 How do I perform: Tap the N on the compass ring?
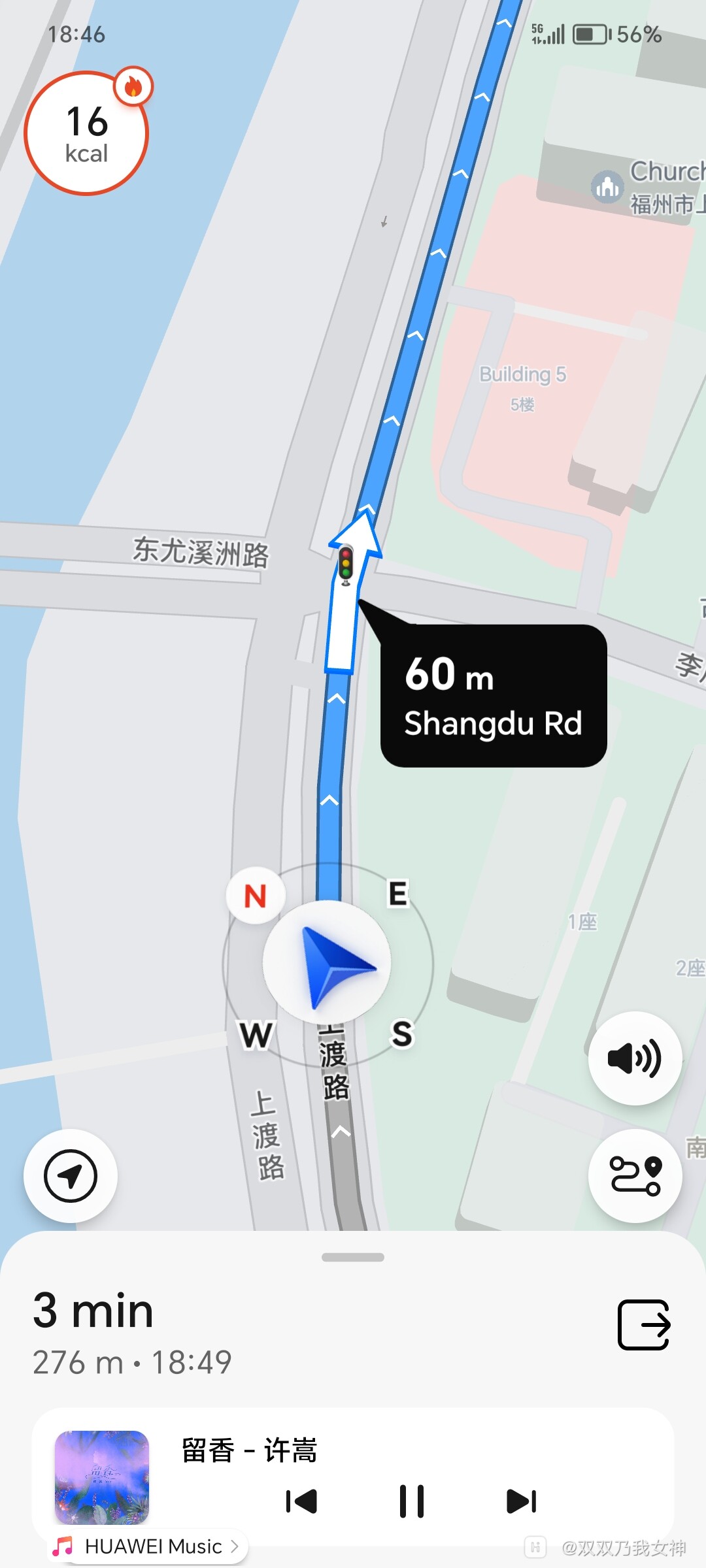pos(254,896)
